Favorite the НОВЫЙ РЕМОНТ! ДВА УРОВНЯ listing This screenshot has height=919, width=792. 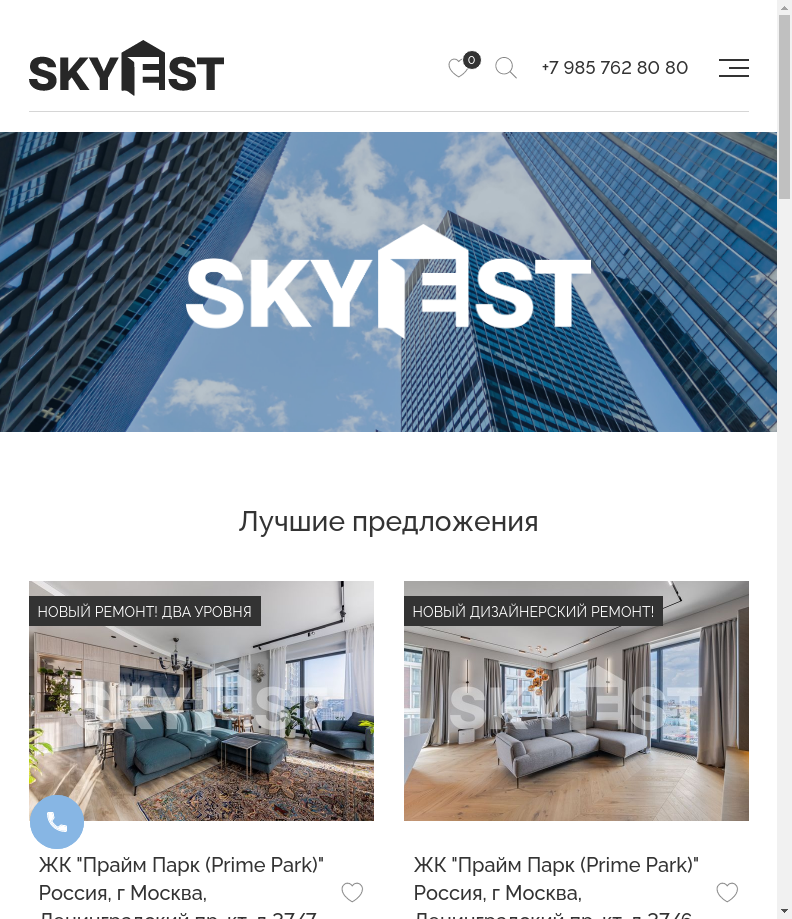[352, 892]
